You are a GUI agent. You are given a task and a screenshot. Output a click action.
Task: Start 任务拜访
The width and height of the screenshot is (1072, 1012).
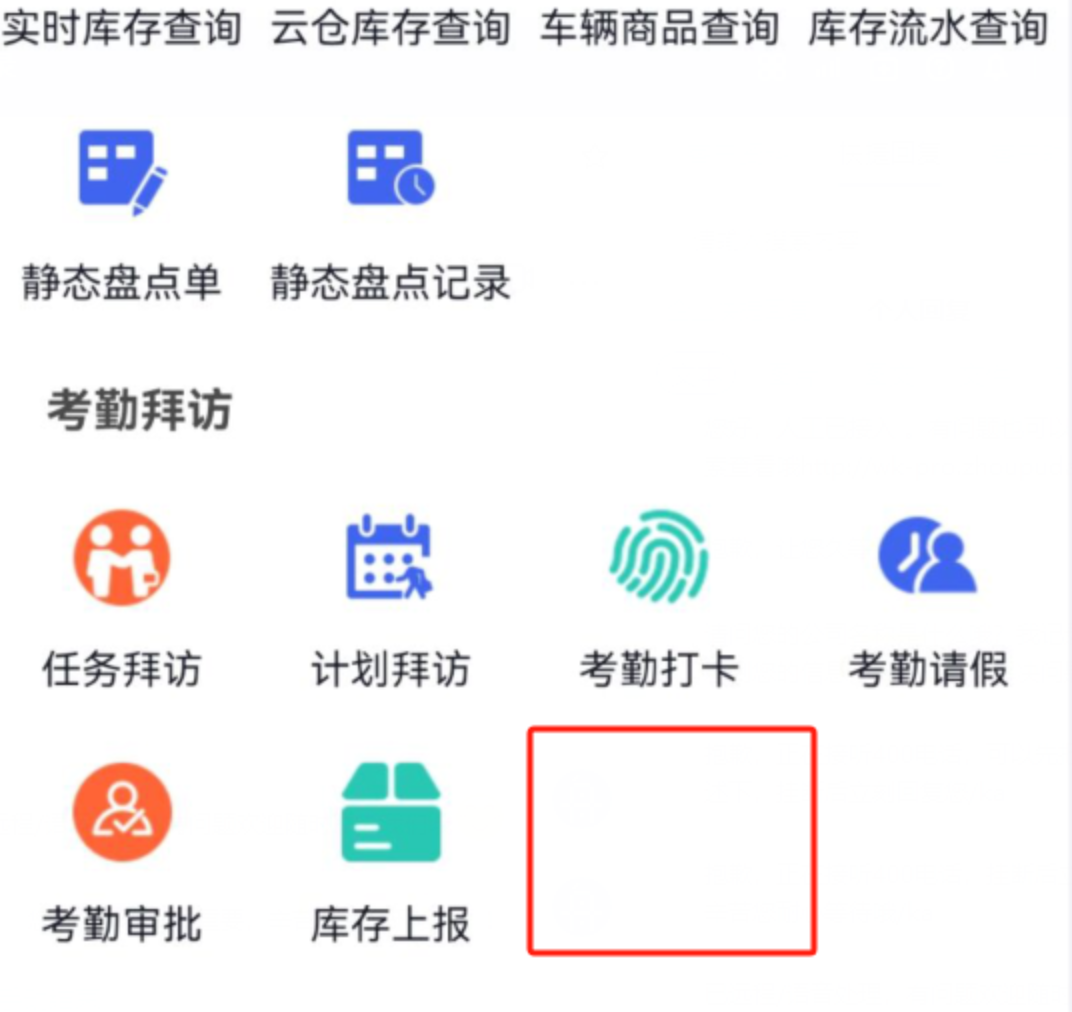click(122, 558)
